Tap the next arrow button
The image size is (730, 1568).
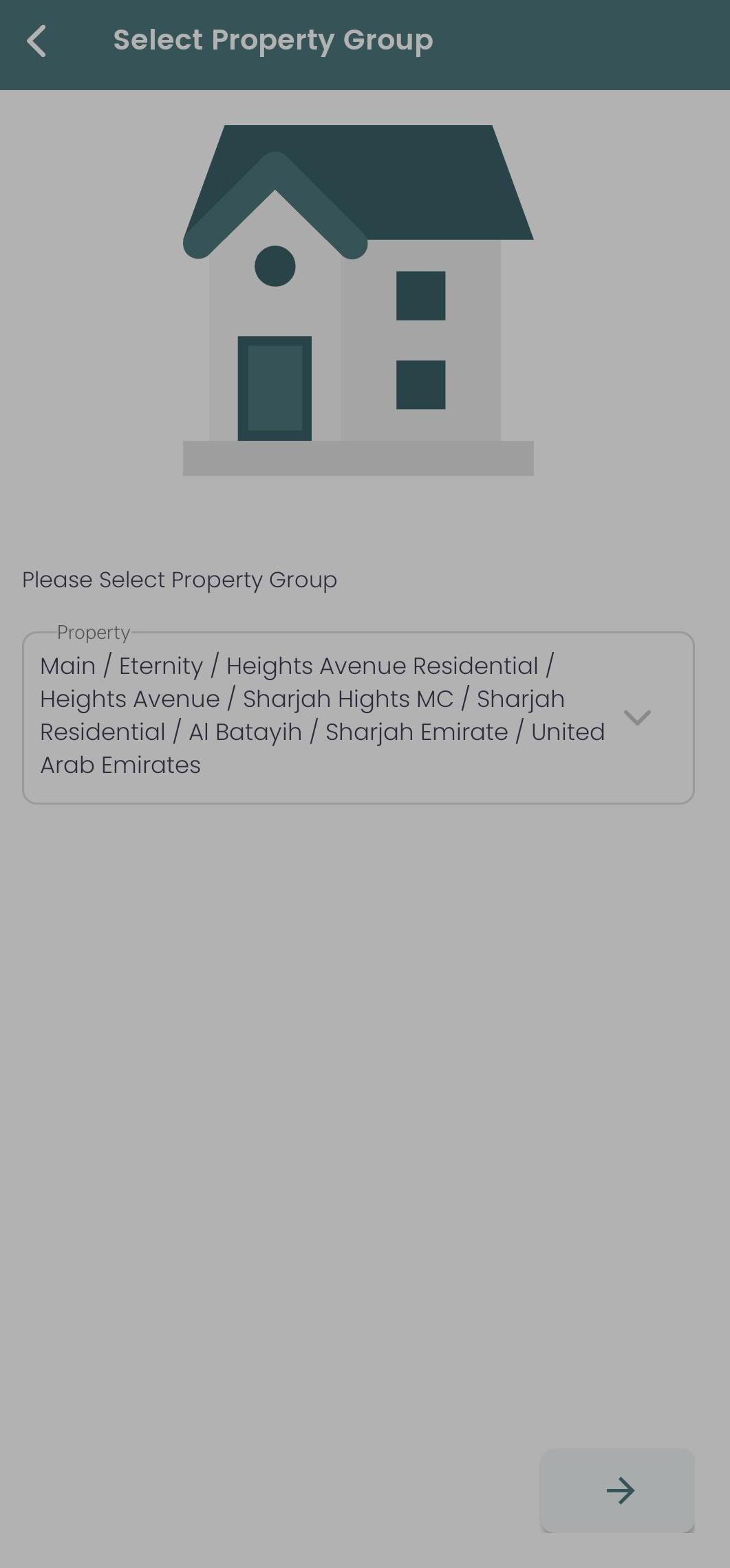[618, 1490]
